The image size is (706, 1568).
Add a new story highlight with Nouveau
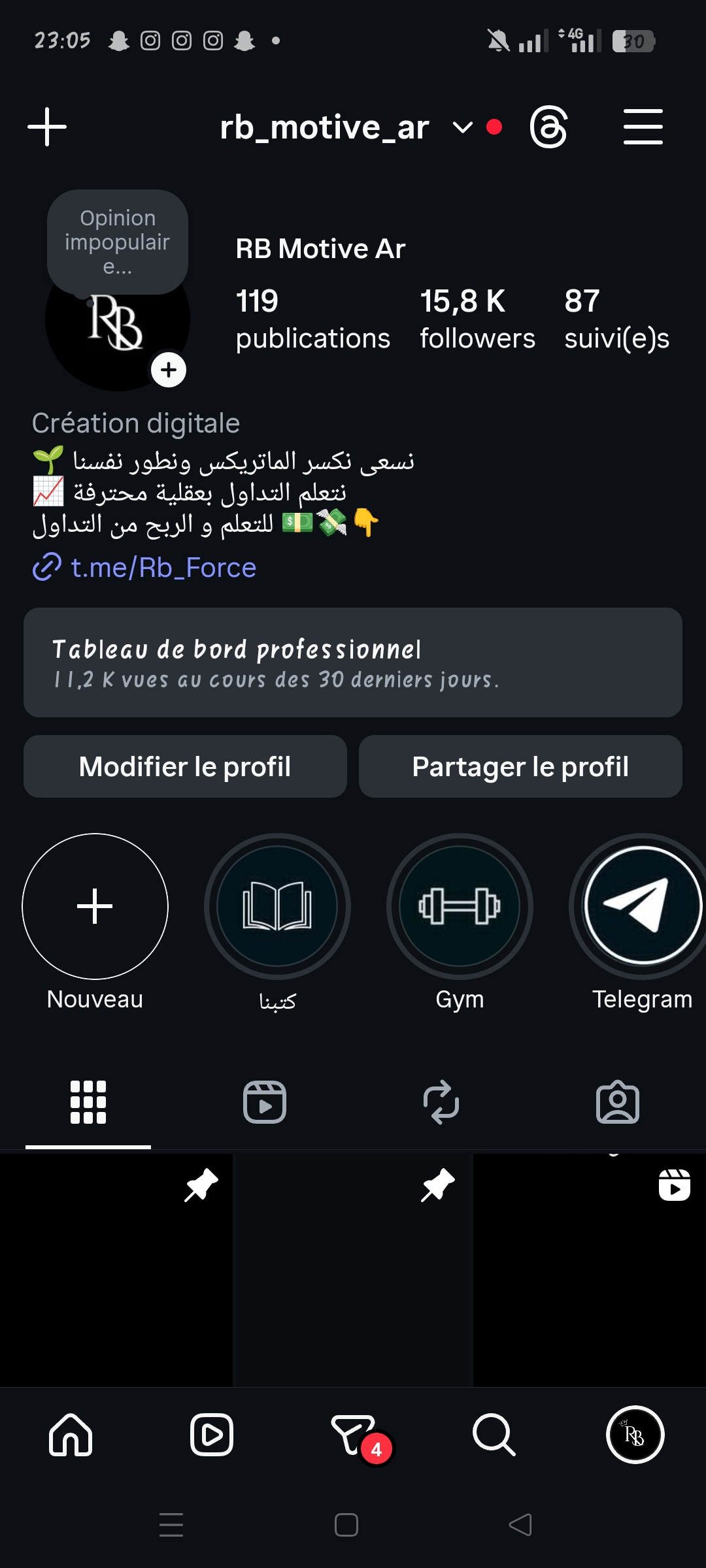(94, 907)
